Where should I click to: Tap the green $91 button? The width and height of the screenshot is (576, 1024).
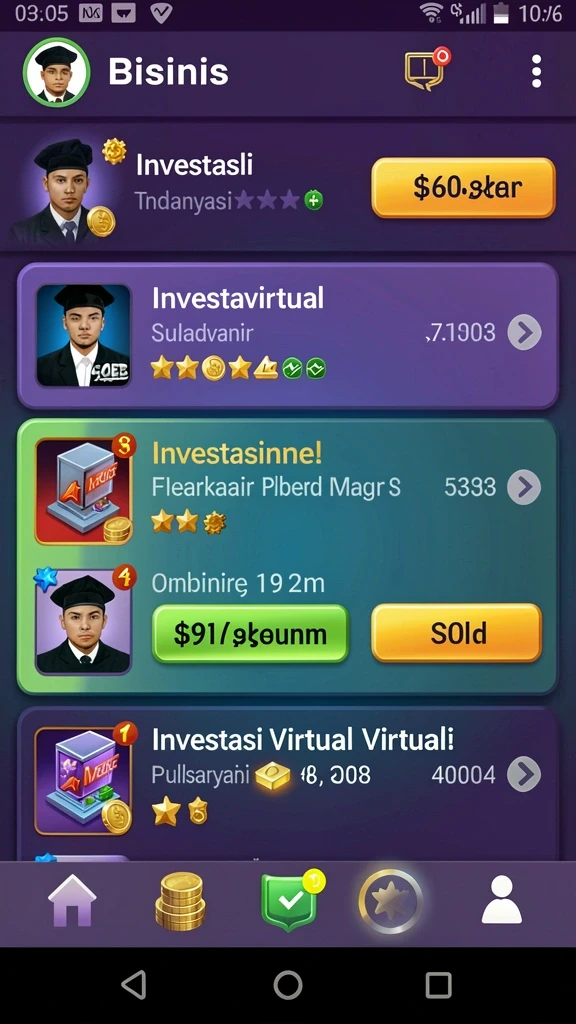(x=251, y=633)
